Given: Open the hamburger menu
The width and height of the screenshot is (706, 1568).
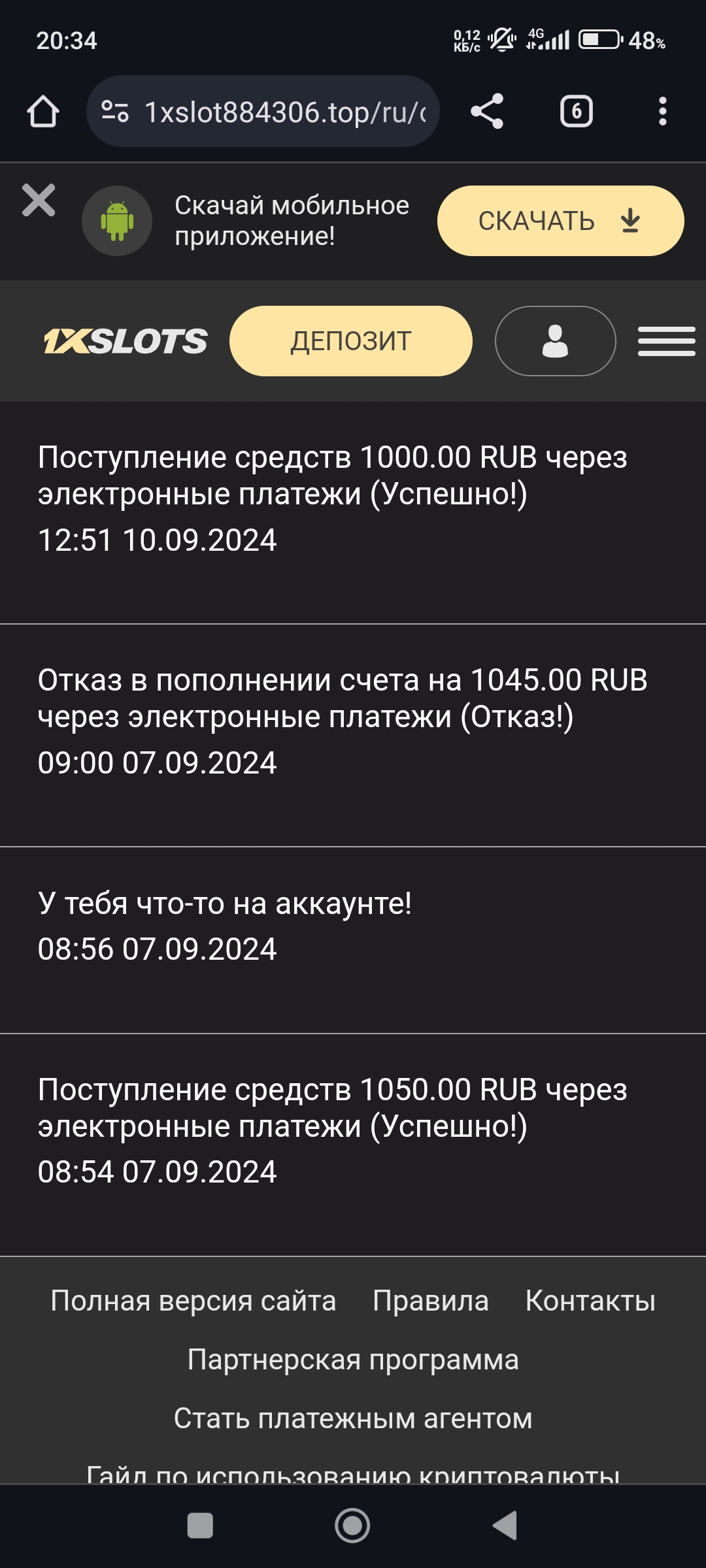Looking at the screenshot, I should [666, 341].
